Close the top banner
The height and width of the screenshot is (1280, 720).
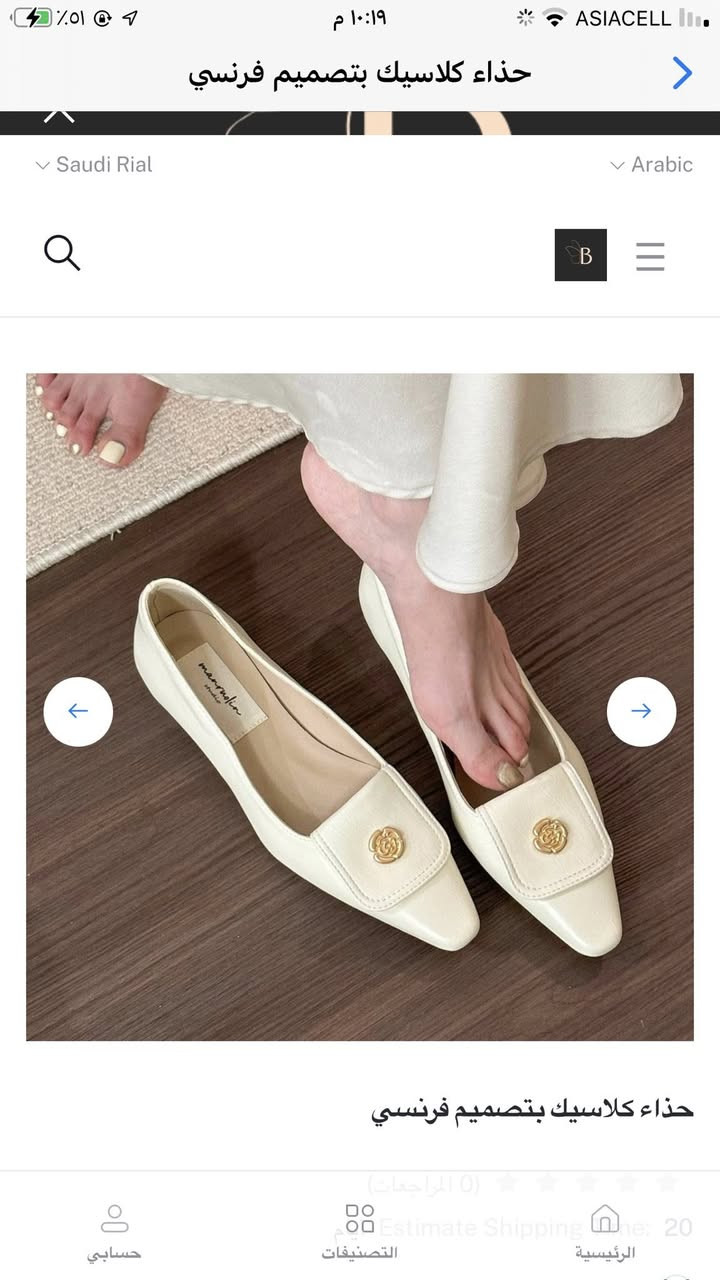point(59,114)
